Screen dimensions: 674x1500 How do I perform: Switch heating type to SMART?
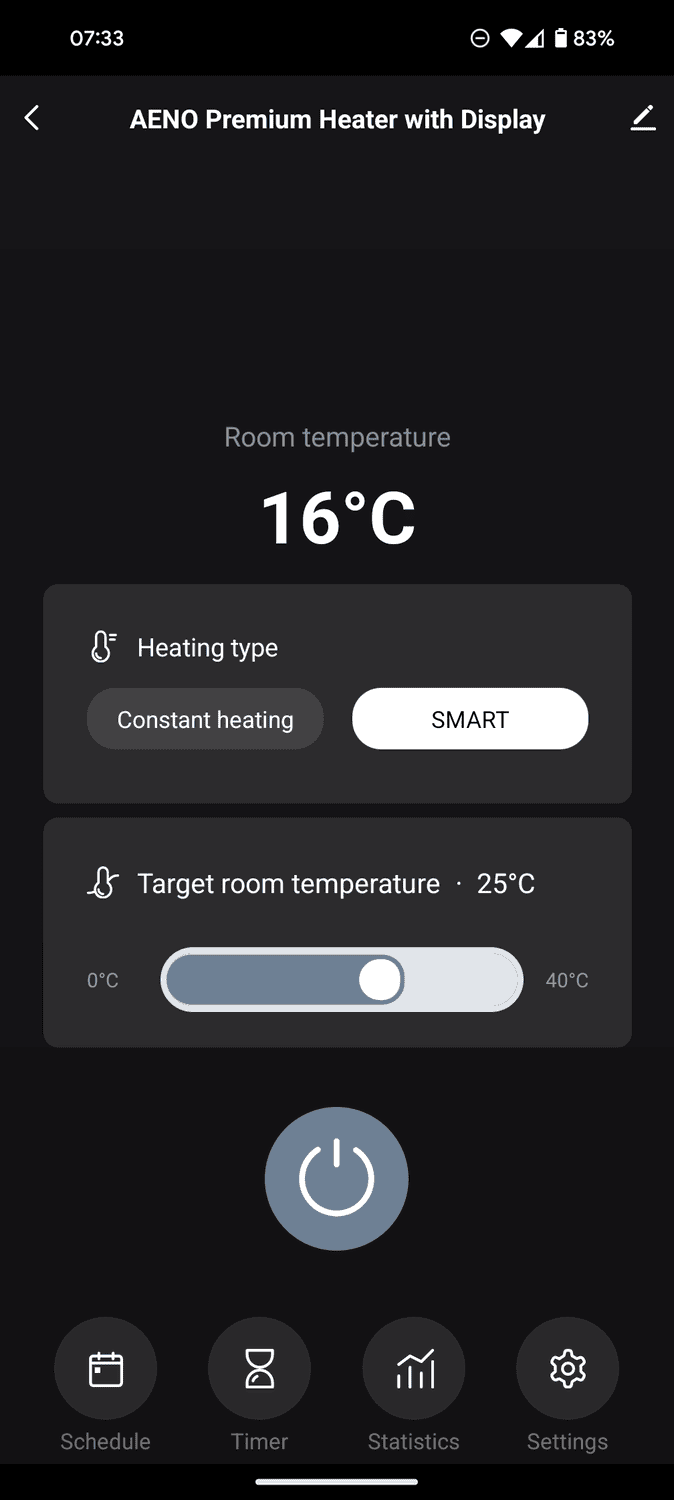point(470,719)
